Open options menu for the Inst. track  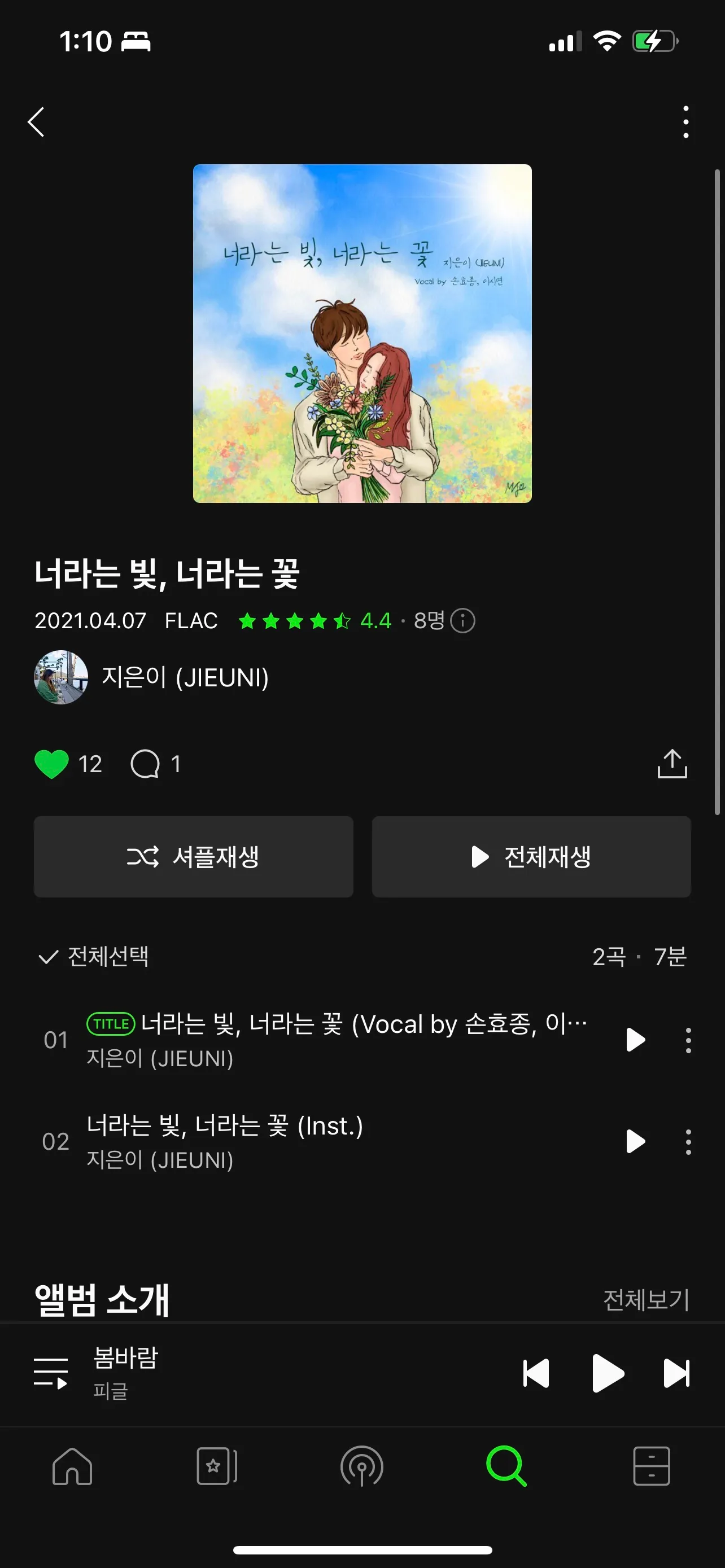click(688, 1141)
